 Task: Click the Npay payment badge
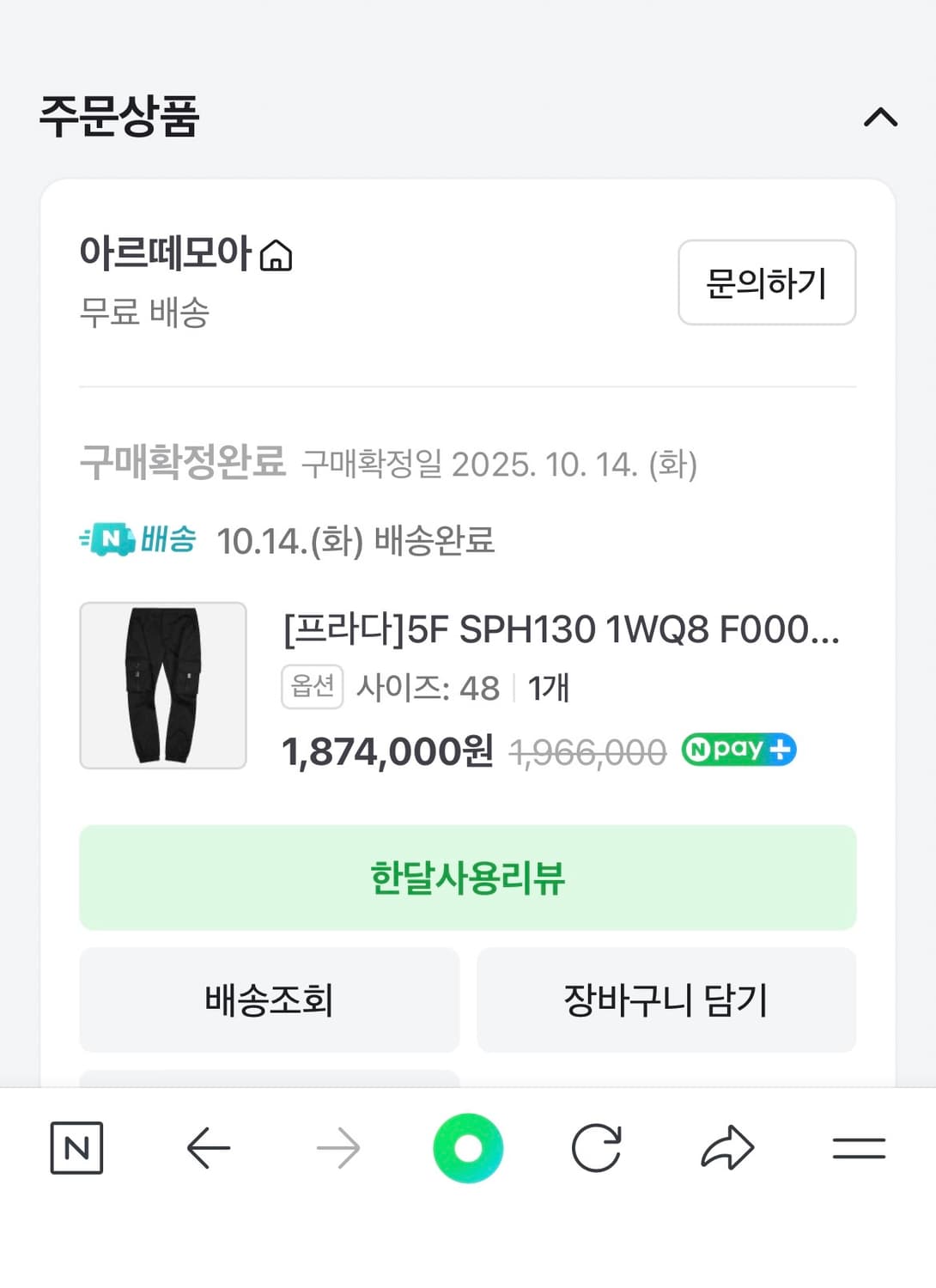(x=738, y=749)
